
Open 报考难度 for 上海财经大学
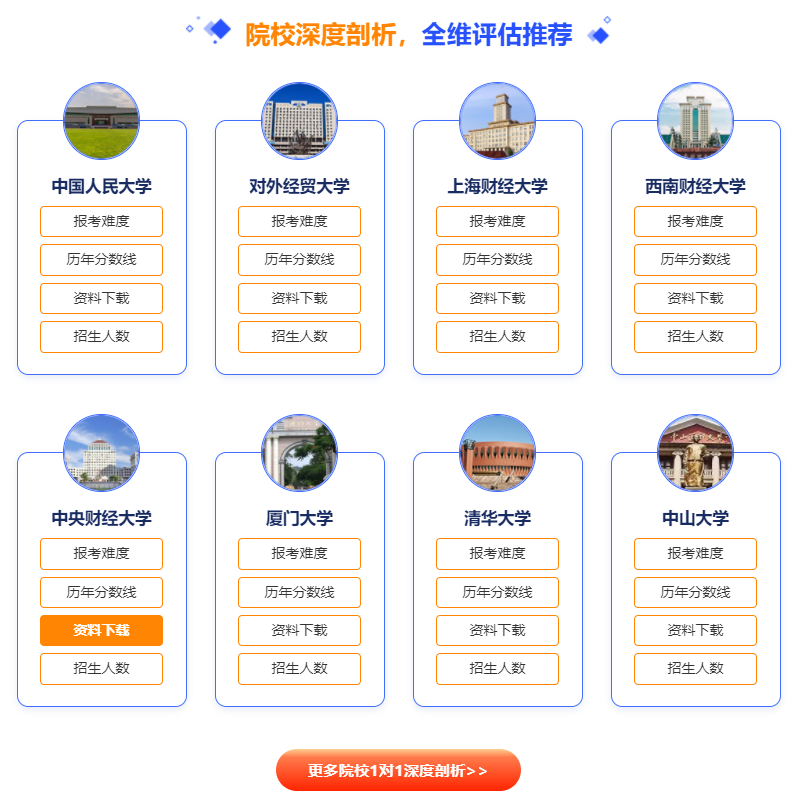497,221
